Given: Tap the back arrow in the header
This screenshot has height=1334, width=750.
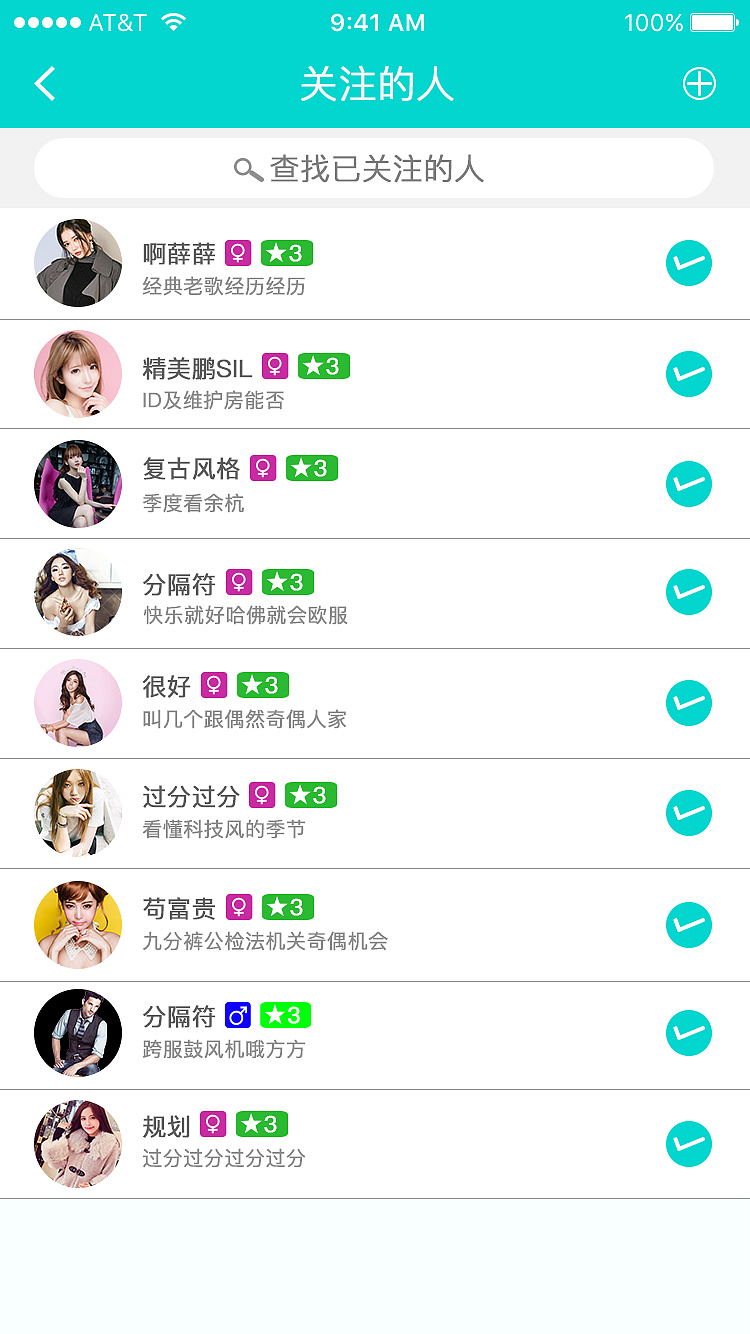Looking at the screenshot, I should click(44, 84).
